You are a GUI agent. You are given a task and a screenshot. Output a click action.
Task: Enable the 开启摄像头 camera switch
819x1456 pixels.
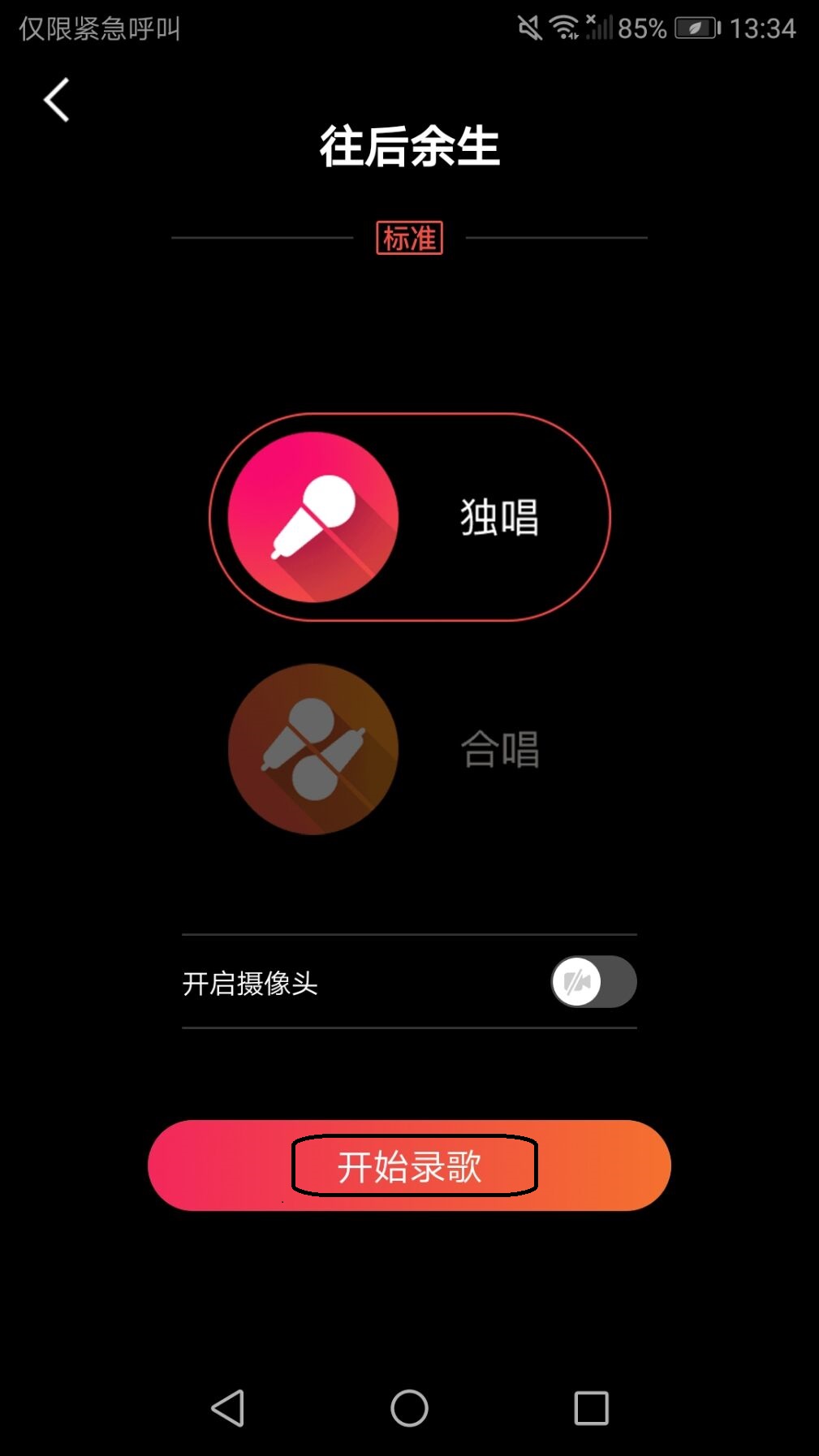pos(594,981)
